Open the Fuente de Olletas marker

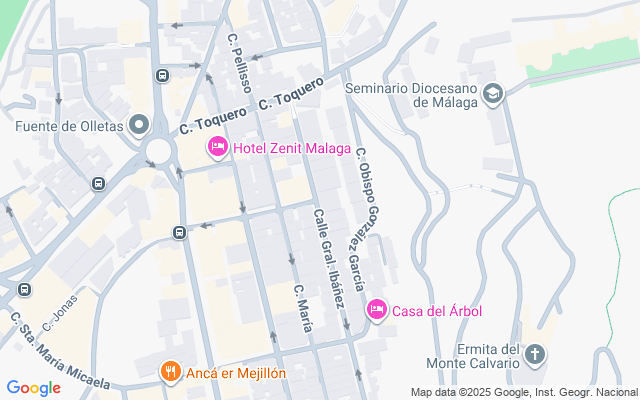pos(139,125)
